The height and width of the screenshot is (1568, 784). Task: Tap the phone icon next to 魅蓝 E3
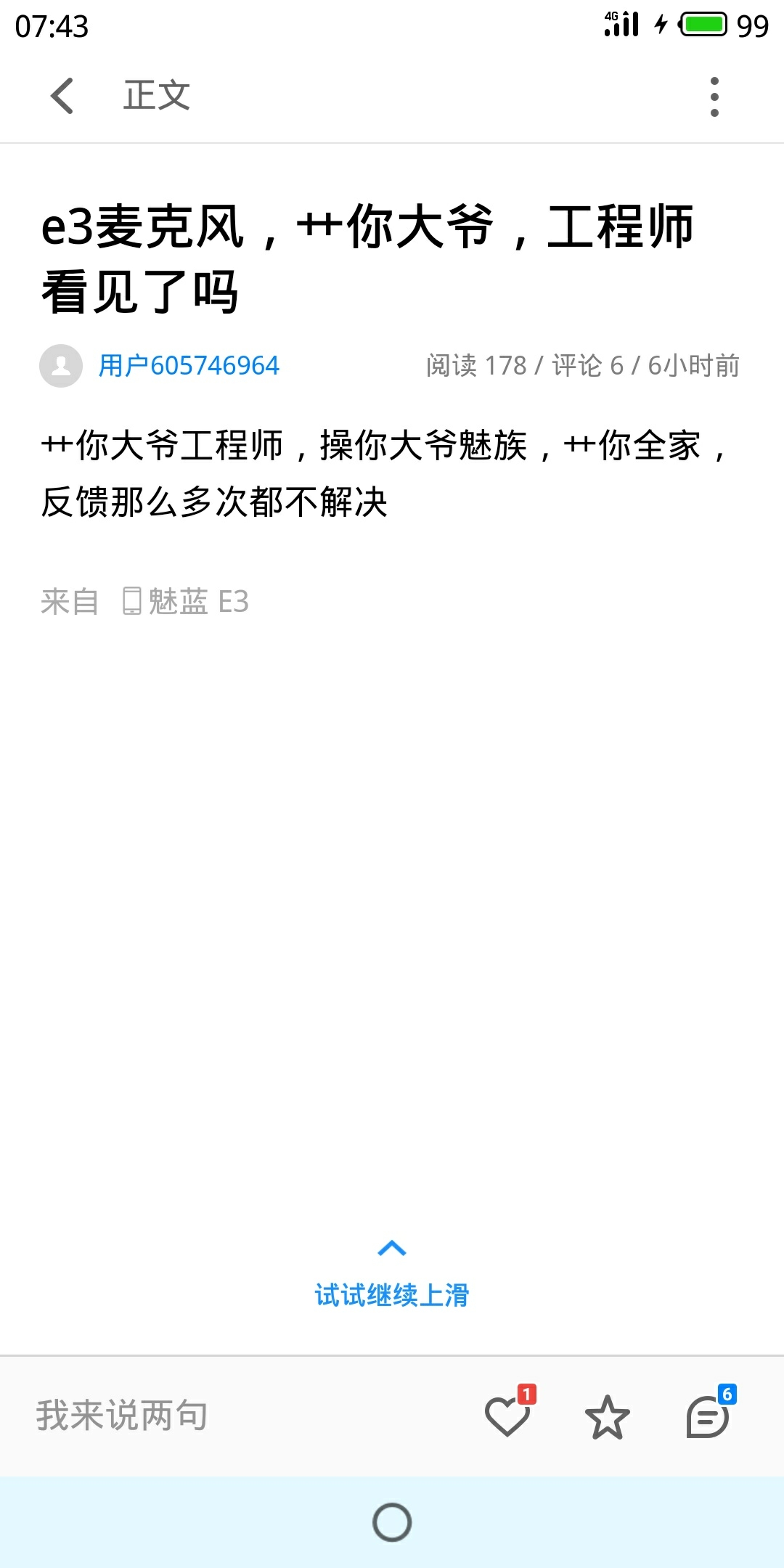click(131, 601)
